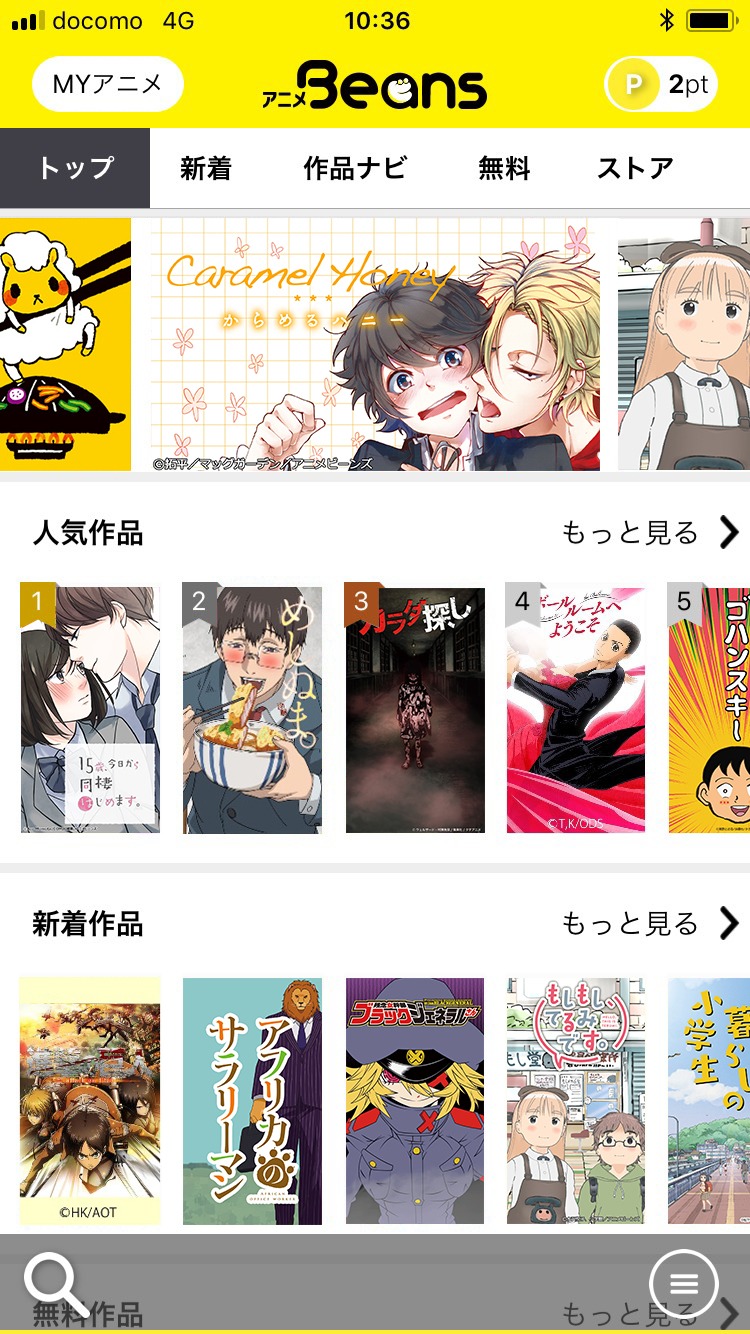
Task: See more of 新着作品
Action: click(x=650, y=923)
